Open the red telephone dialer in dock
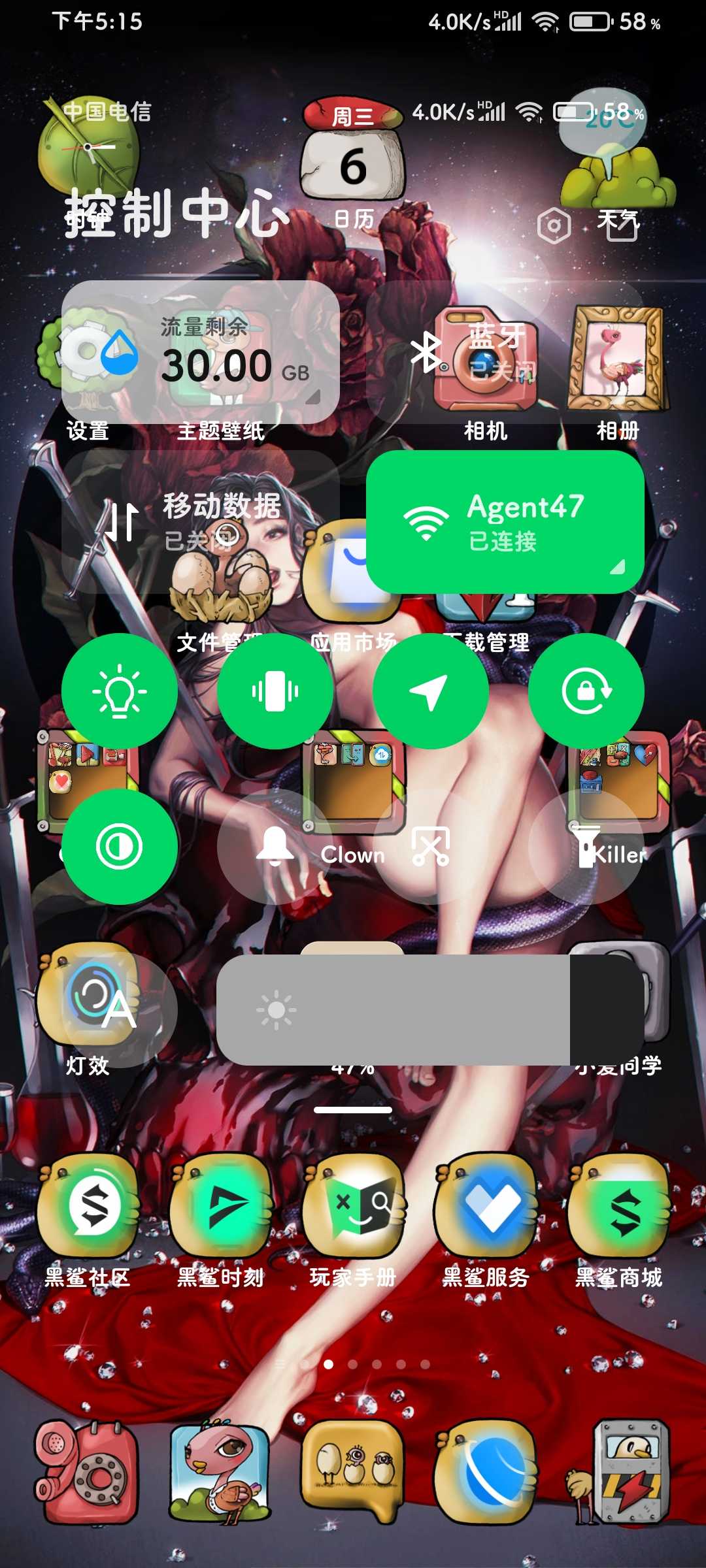 [x=87, y=1471]
